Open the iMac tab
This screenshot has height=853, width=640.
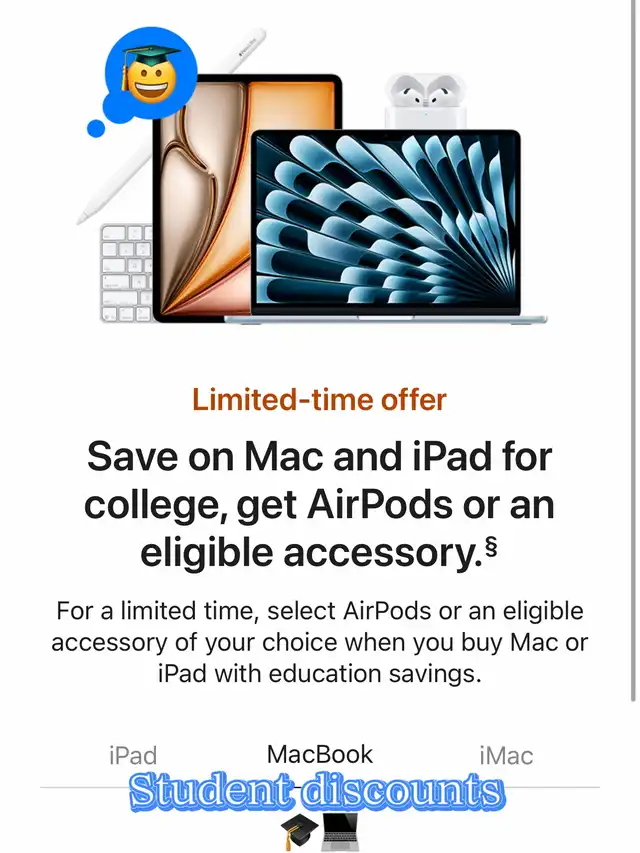click(506, 756)
